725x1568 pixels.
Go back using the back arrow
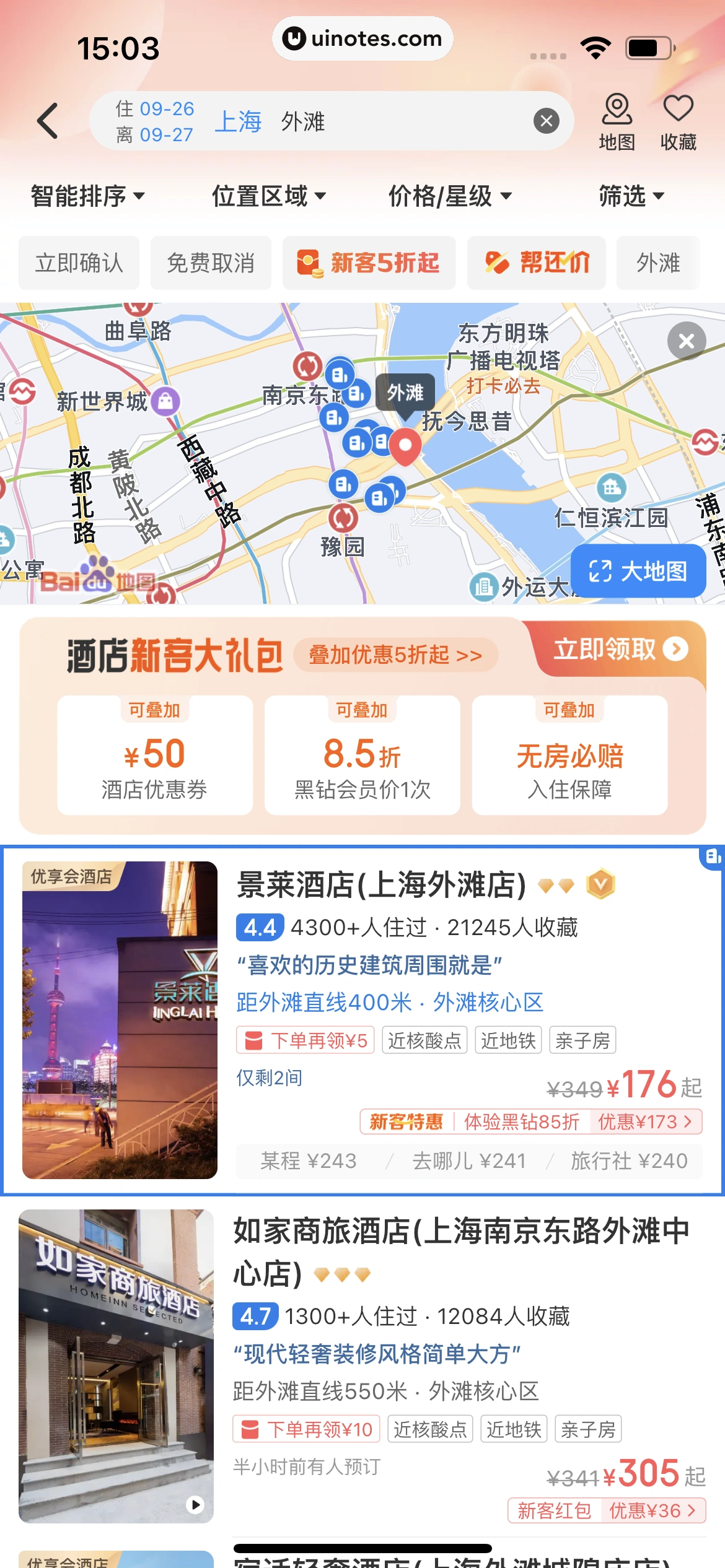point(48,121)
